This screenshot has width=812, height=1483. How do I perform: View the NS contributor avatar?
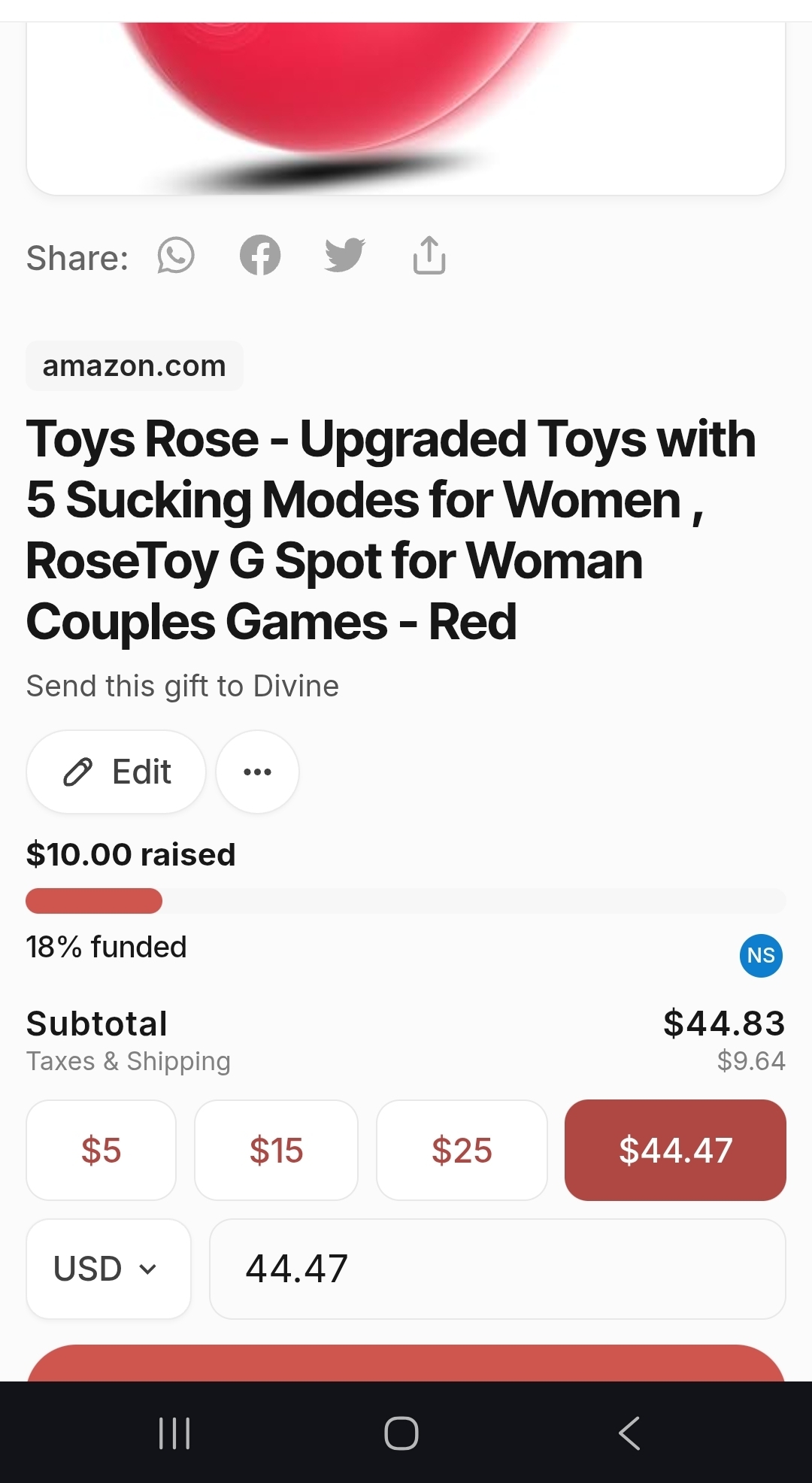761,956
